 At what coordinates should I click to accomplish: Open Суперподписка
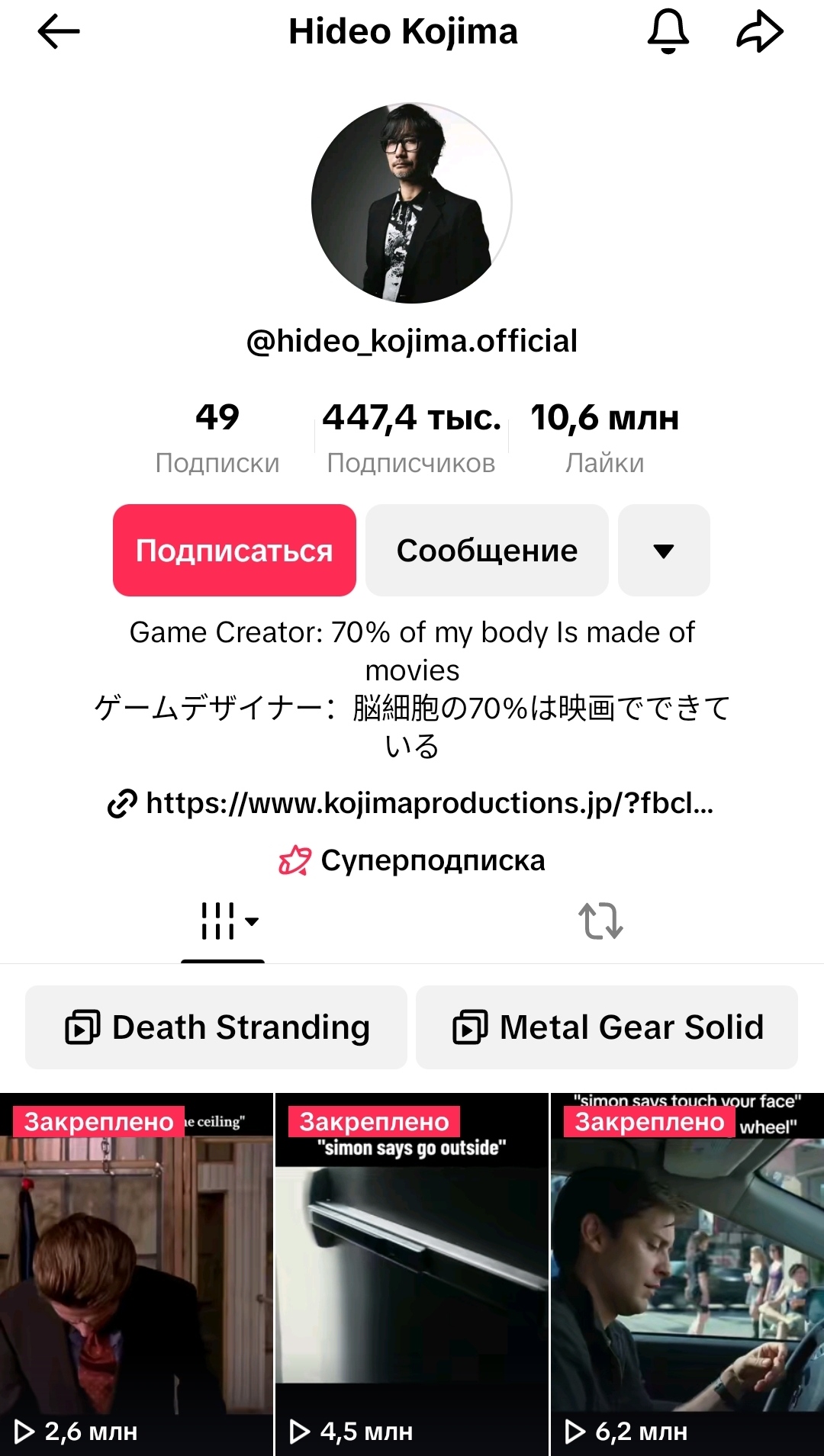tap(412, 860)
